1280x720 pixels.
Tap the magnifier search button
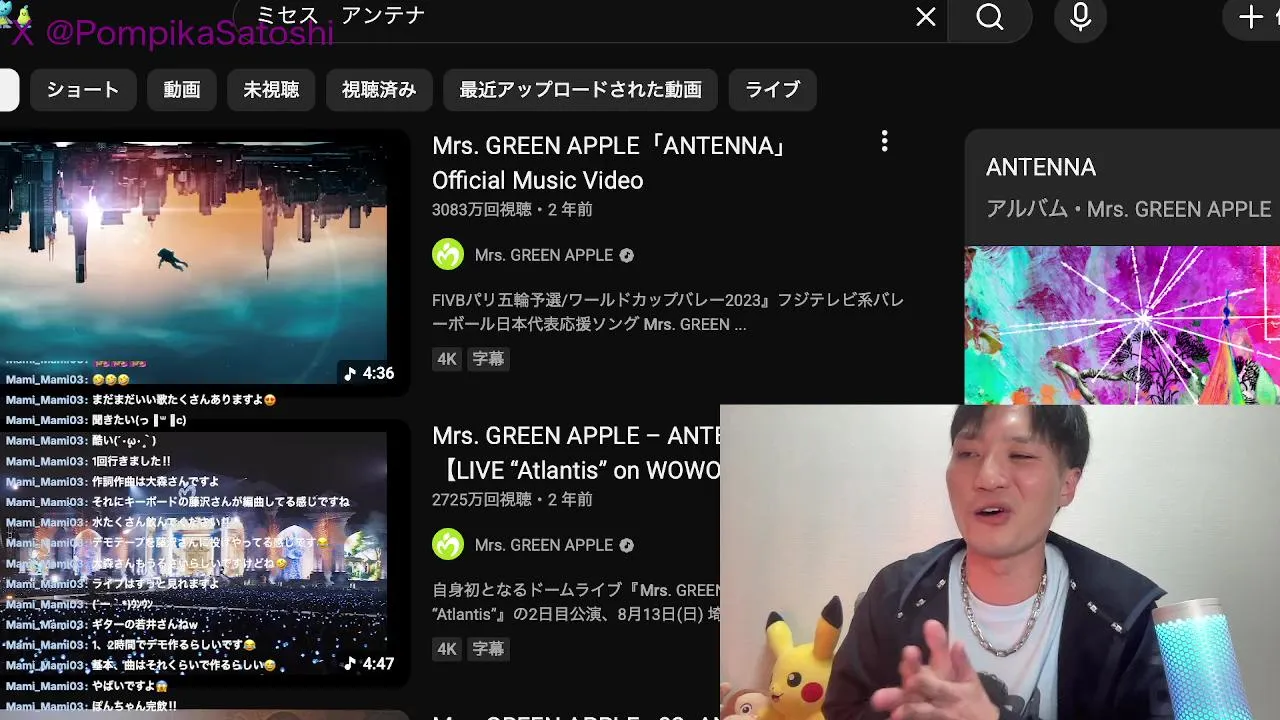[989, 17]
